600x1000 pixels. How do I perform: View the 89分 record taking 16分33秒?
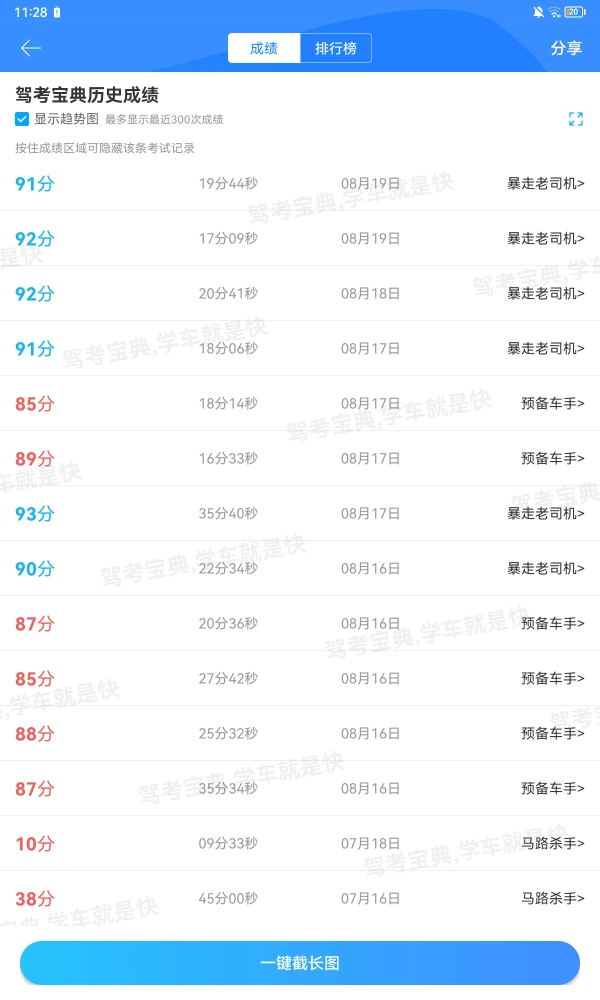coord(300,459)
